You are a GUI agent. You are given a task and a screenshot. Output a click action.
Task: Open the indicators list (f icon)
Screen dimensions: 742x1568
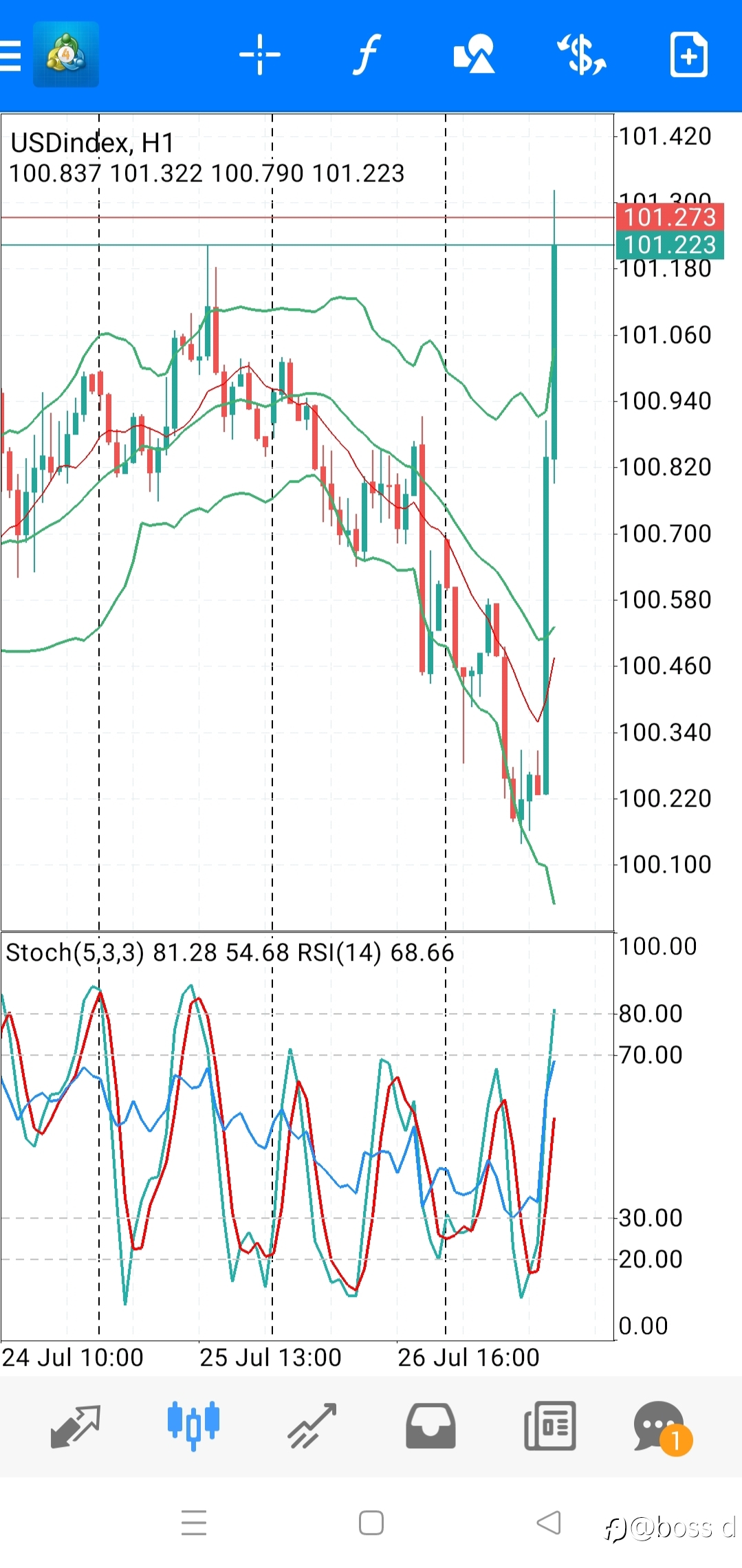tap(367, 54)
